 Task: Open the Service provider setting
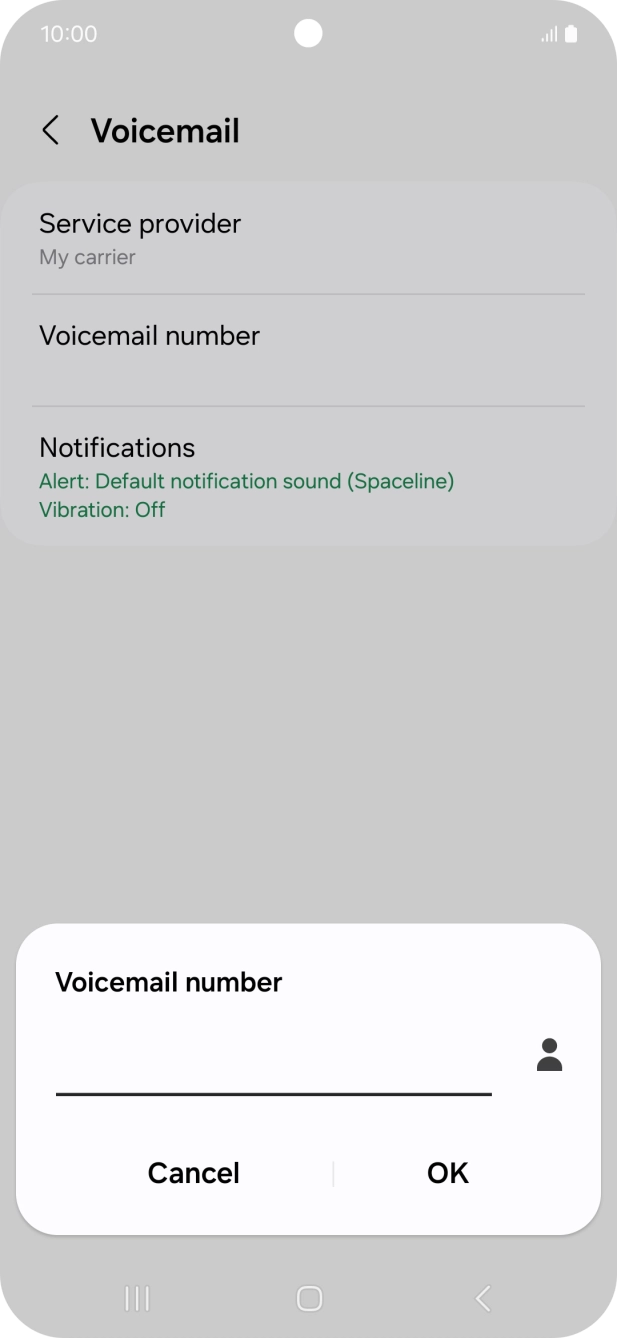[x=308, y=238]
